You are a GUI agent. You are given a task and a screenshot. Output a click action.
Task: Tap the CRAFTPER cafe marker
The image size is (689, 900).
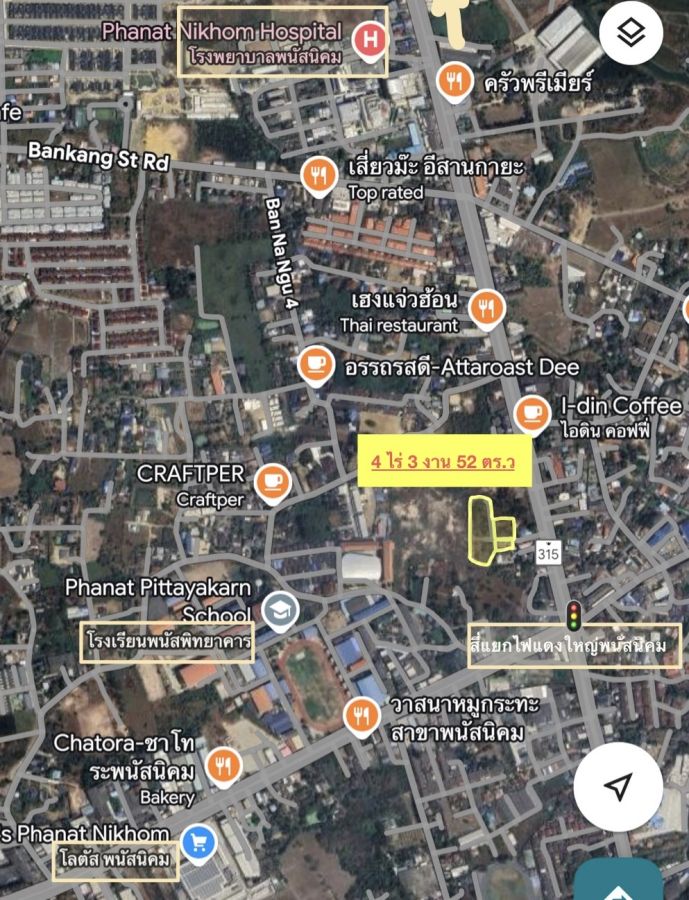pos(271,484)
